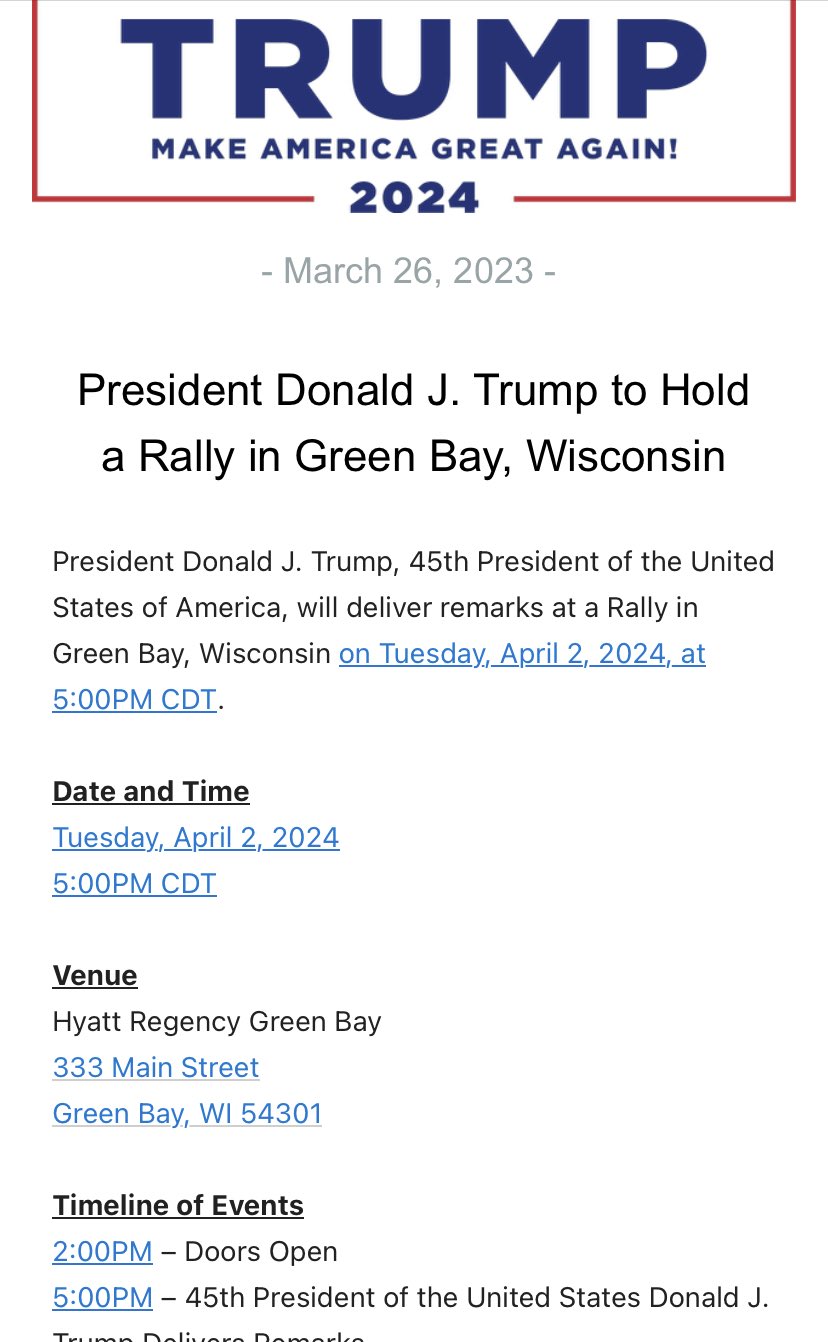Tap the 5:00PM CDT link under Date and Time
This screenshot has height=1342, width=828.
(135, 883)
